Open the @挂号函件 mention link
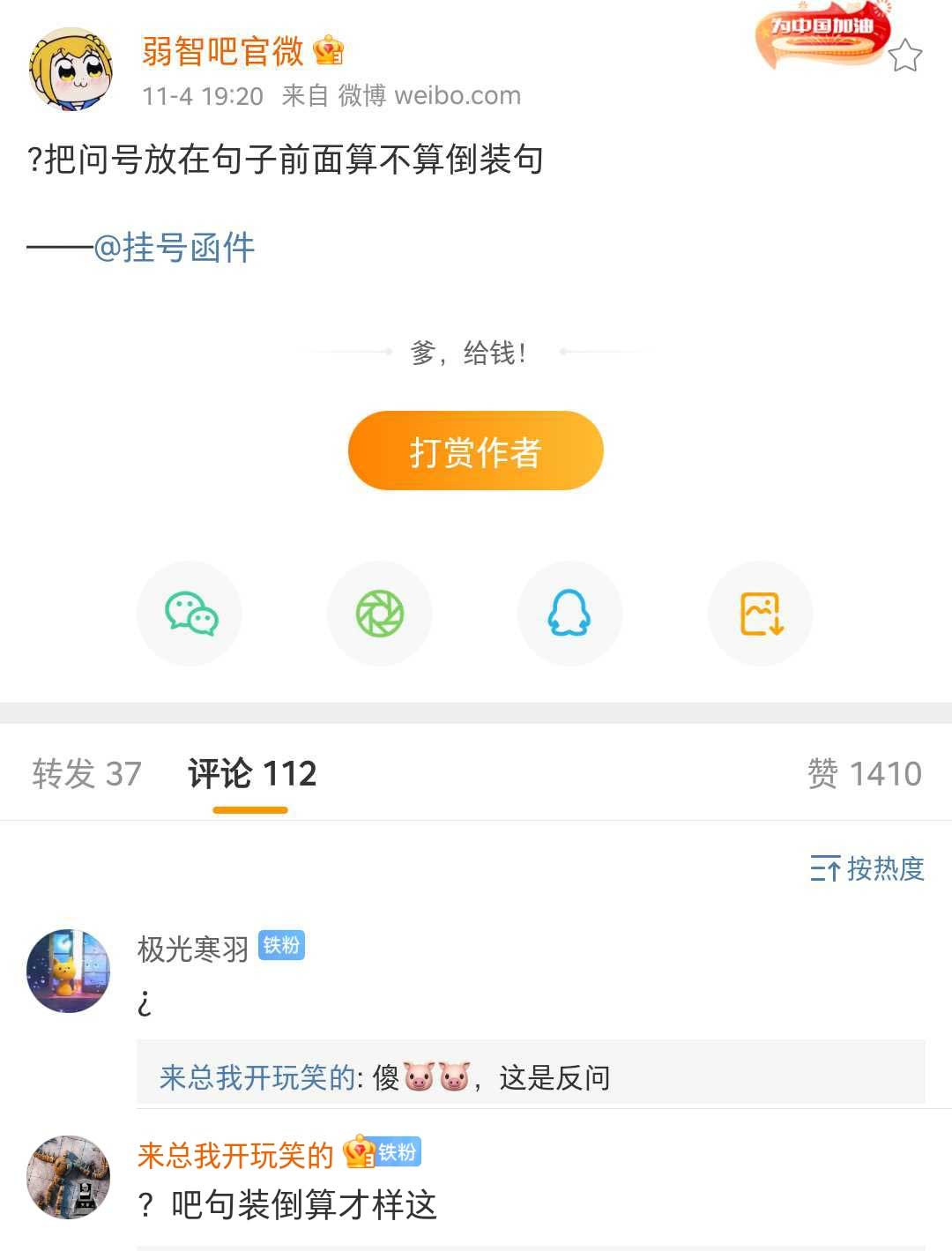Screen dimensions: 952x1251 point(175,248)
